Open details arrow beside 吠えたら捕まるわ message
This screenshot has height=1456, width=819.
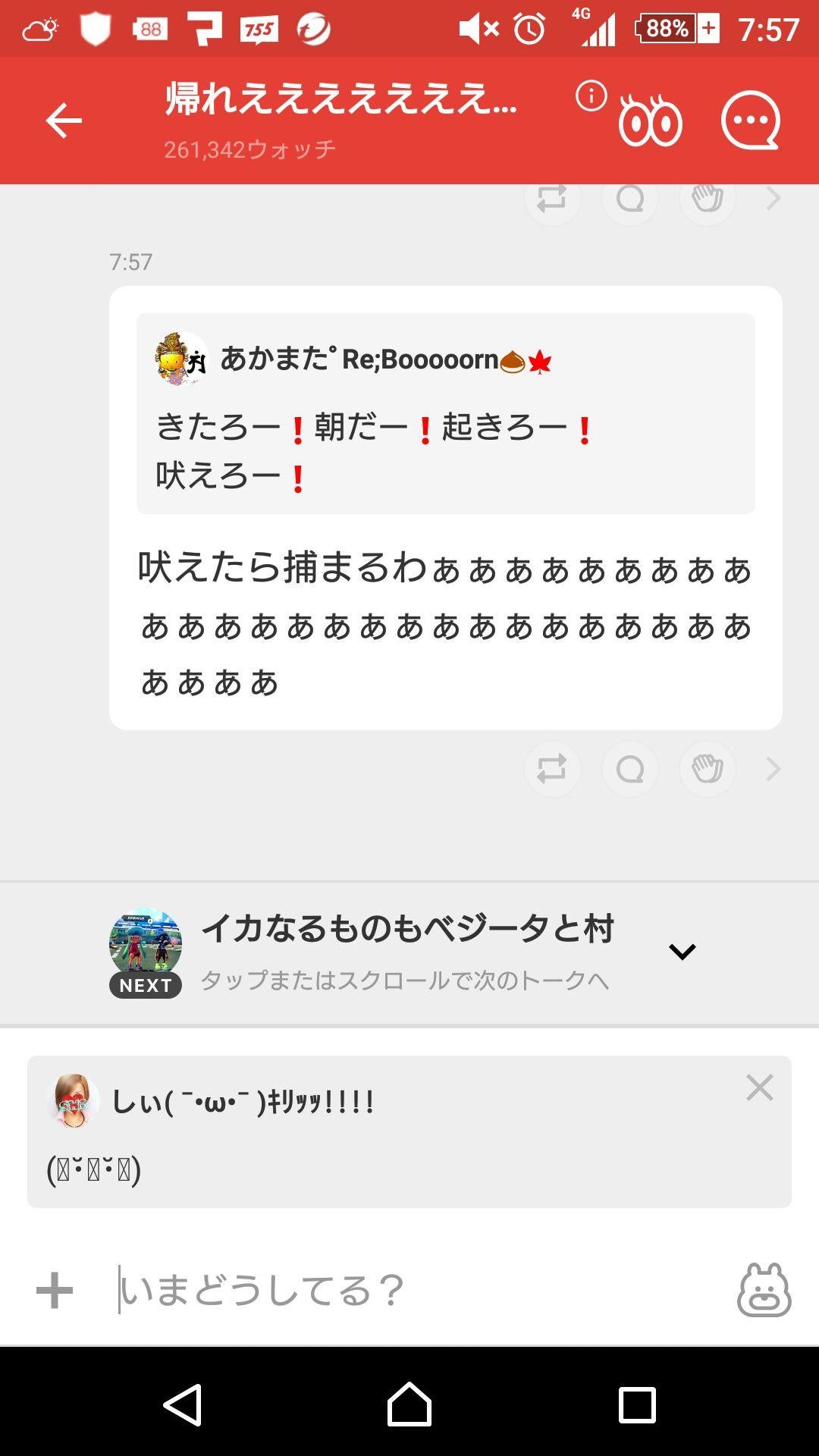coord(773,769)
